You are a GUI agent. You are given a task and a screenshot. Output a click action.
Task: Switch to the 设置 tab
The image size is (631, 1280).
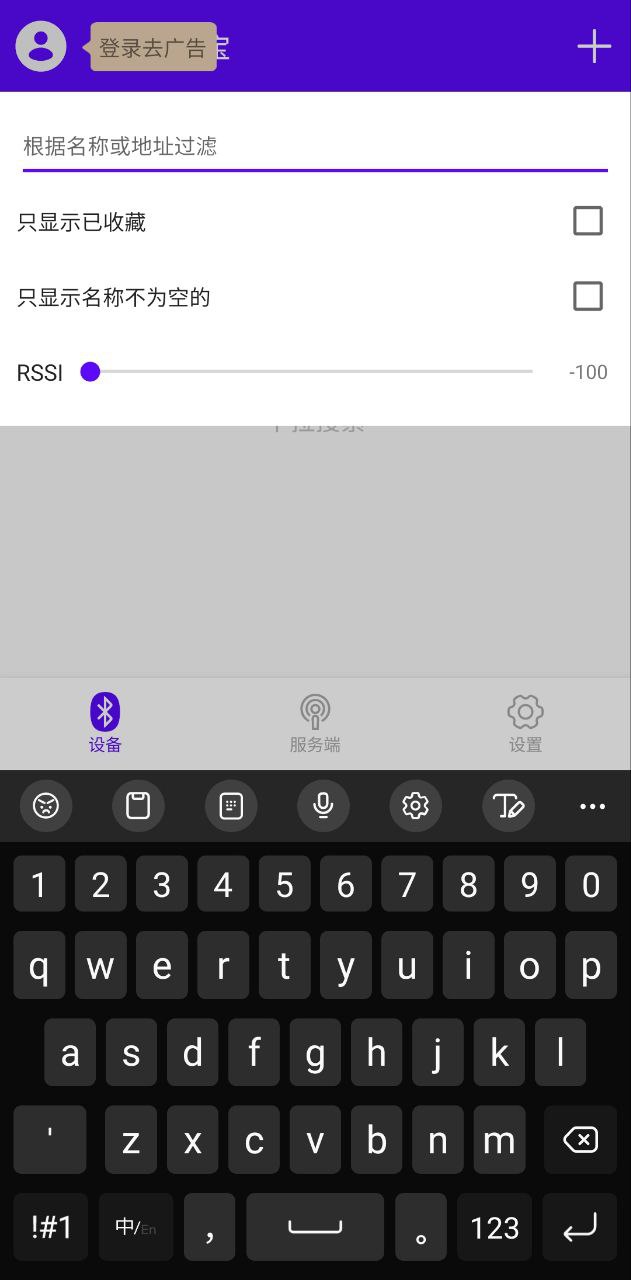(x=525, y=724)
